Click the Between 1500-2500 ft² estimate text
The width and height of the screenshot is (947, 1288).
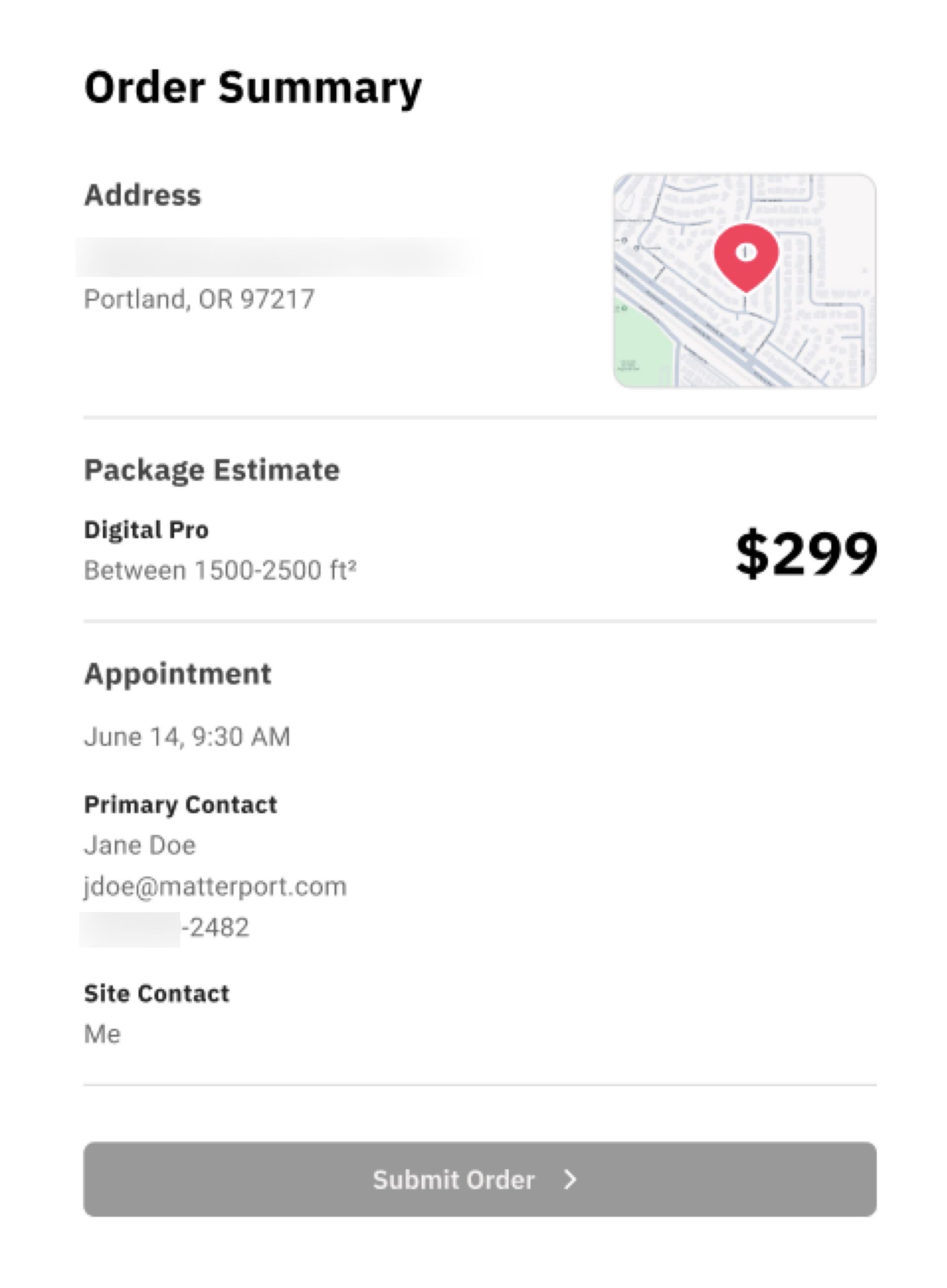[222, 569]
